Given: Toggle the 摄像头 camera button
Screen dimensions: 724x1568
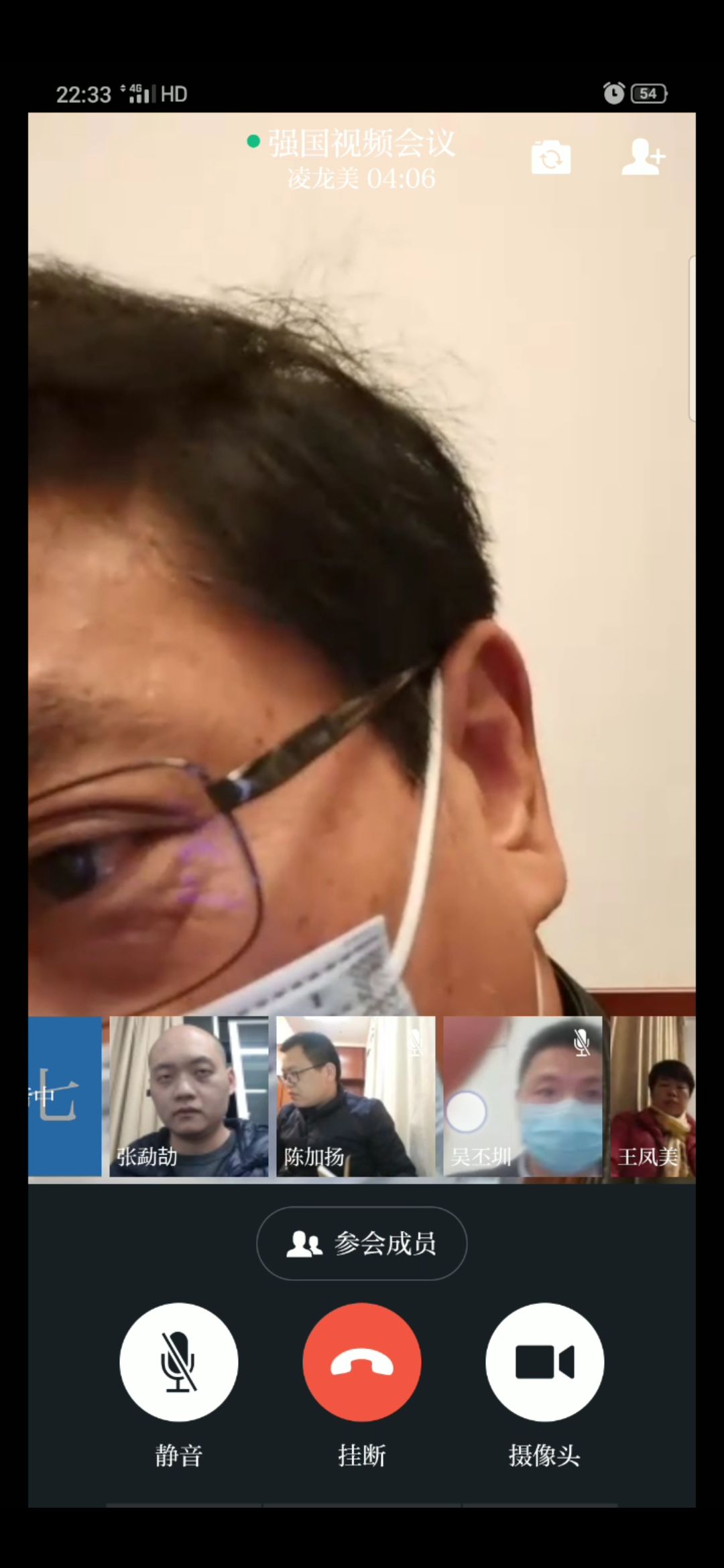Looking at the screenshot, I should tap(544, 1362).
